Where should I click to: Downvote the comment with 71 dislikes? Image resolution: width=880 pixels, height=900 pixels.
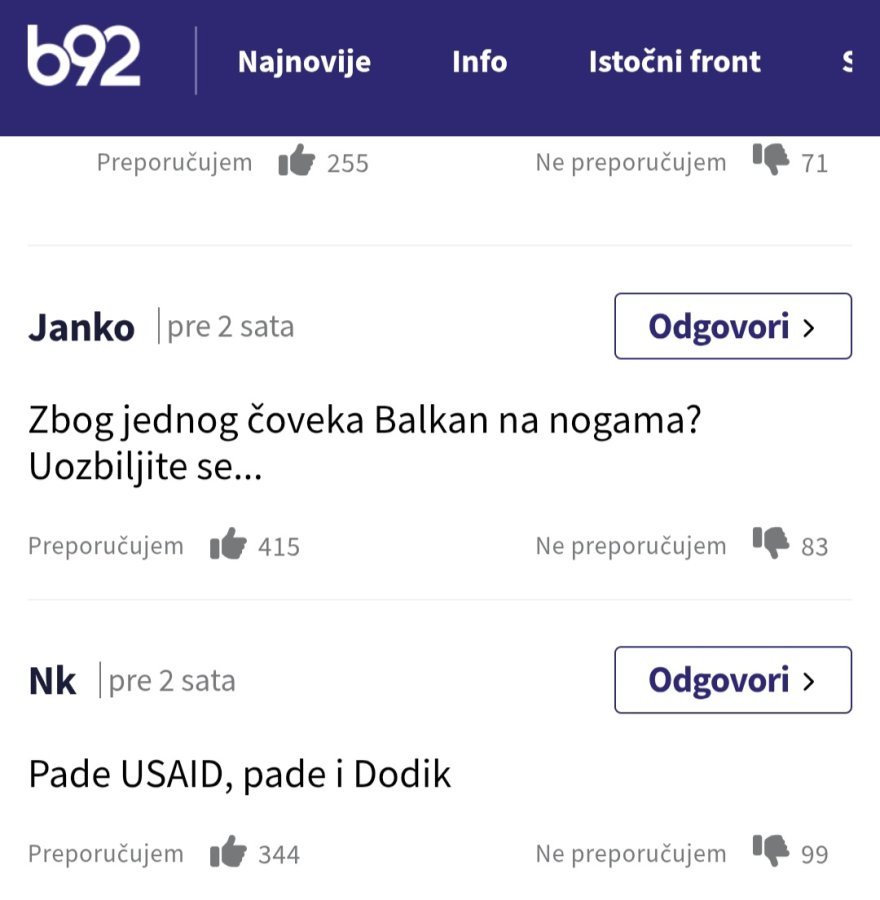[771, 159]
